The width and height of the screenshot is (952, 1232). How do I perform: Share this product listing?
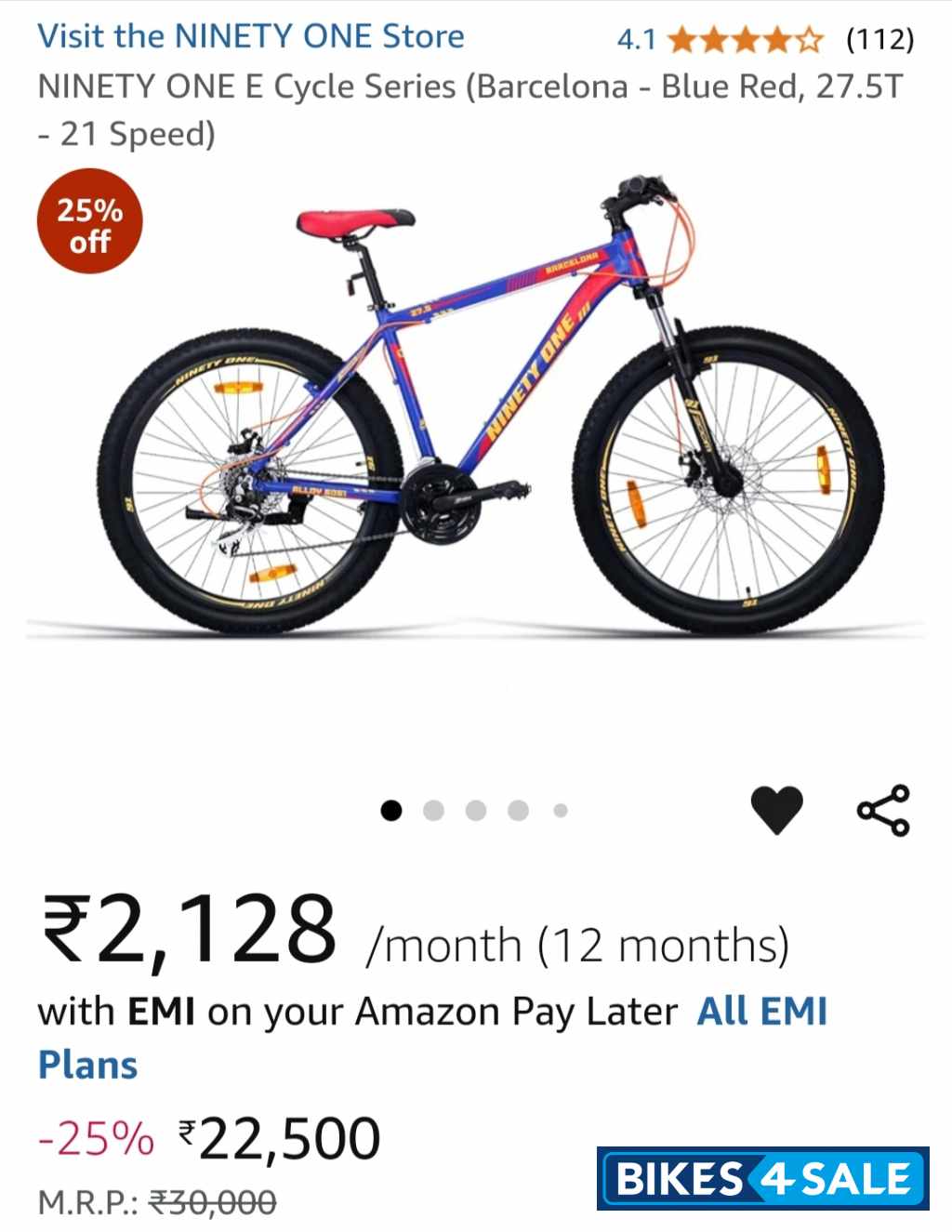tap(883, 810)
